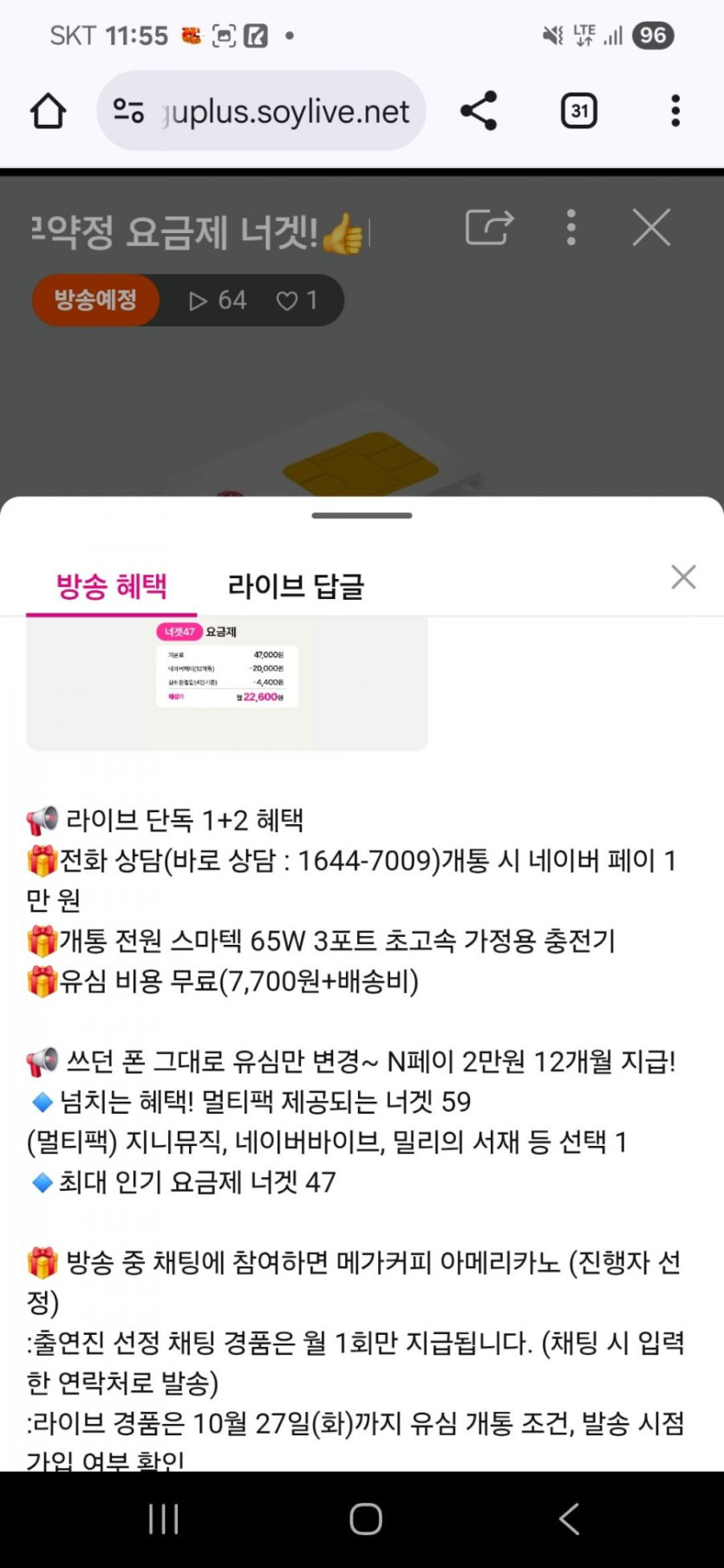Tap the bottom sheet drag handle
The image size is (724, 1568).
click(x=362, y=516)
